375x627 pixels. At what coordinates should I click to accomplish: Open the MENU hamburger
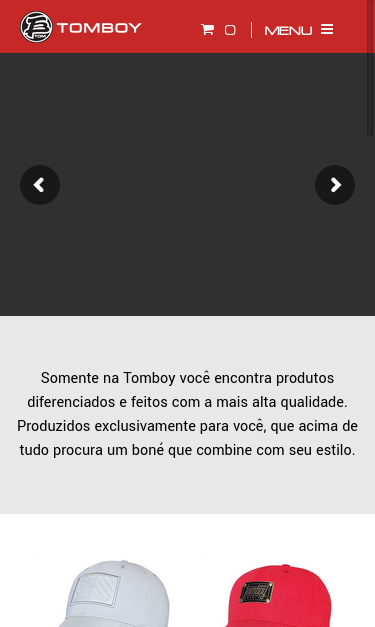pyautogui.click(x=299, y=30)
